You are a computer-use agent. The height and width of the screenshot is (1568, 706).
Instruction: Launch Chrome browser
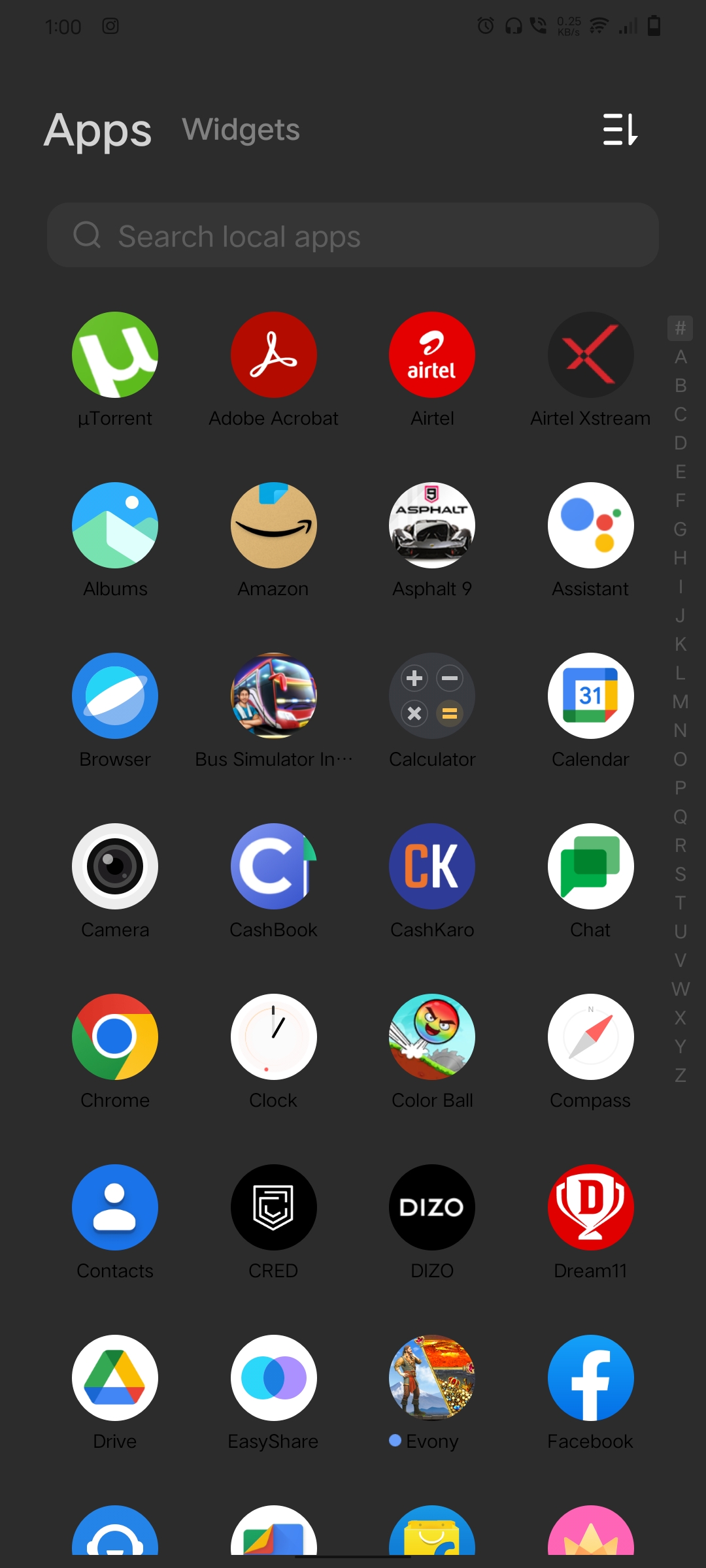click(115, 1037)
